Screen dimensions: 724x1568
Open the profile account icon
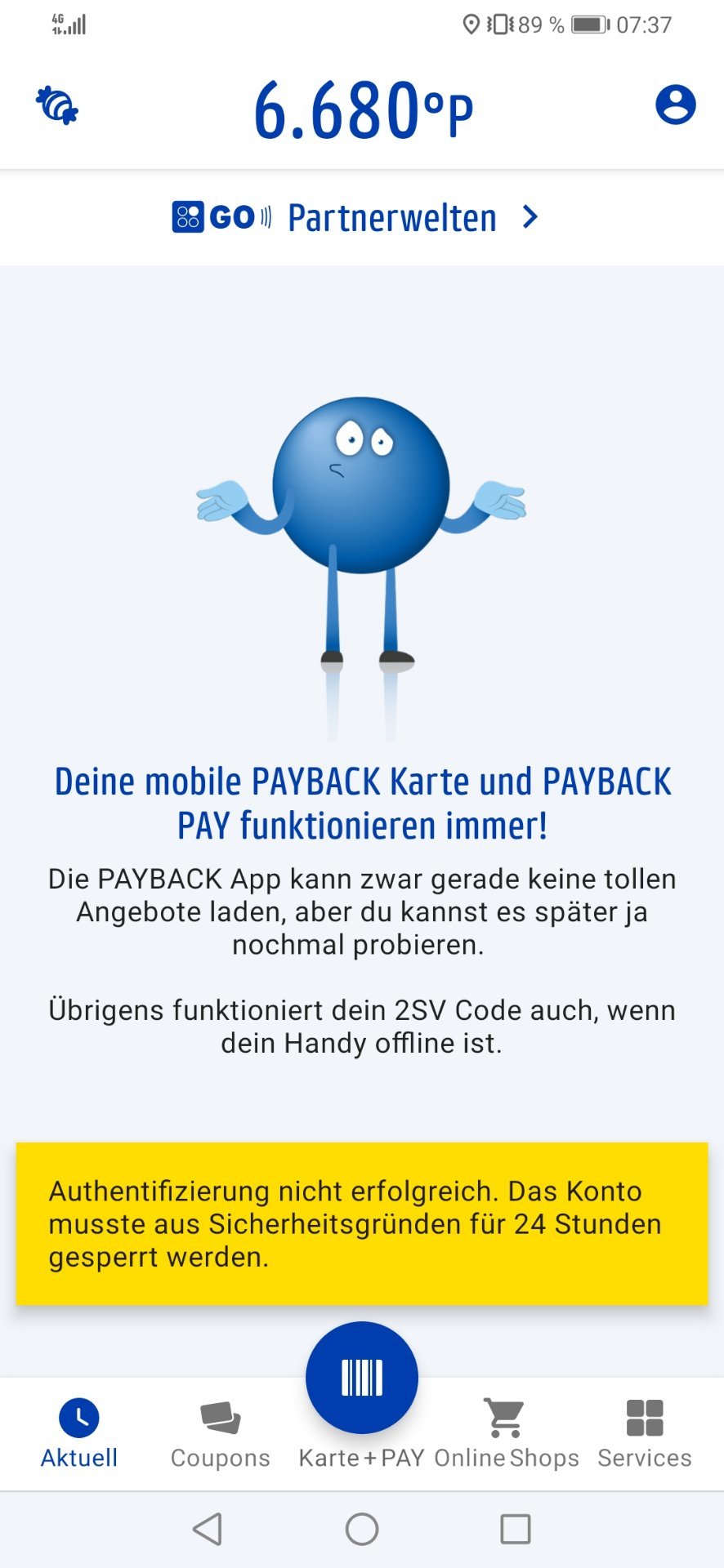click(x=675, y=105)
